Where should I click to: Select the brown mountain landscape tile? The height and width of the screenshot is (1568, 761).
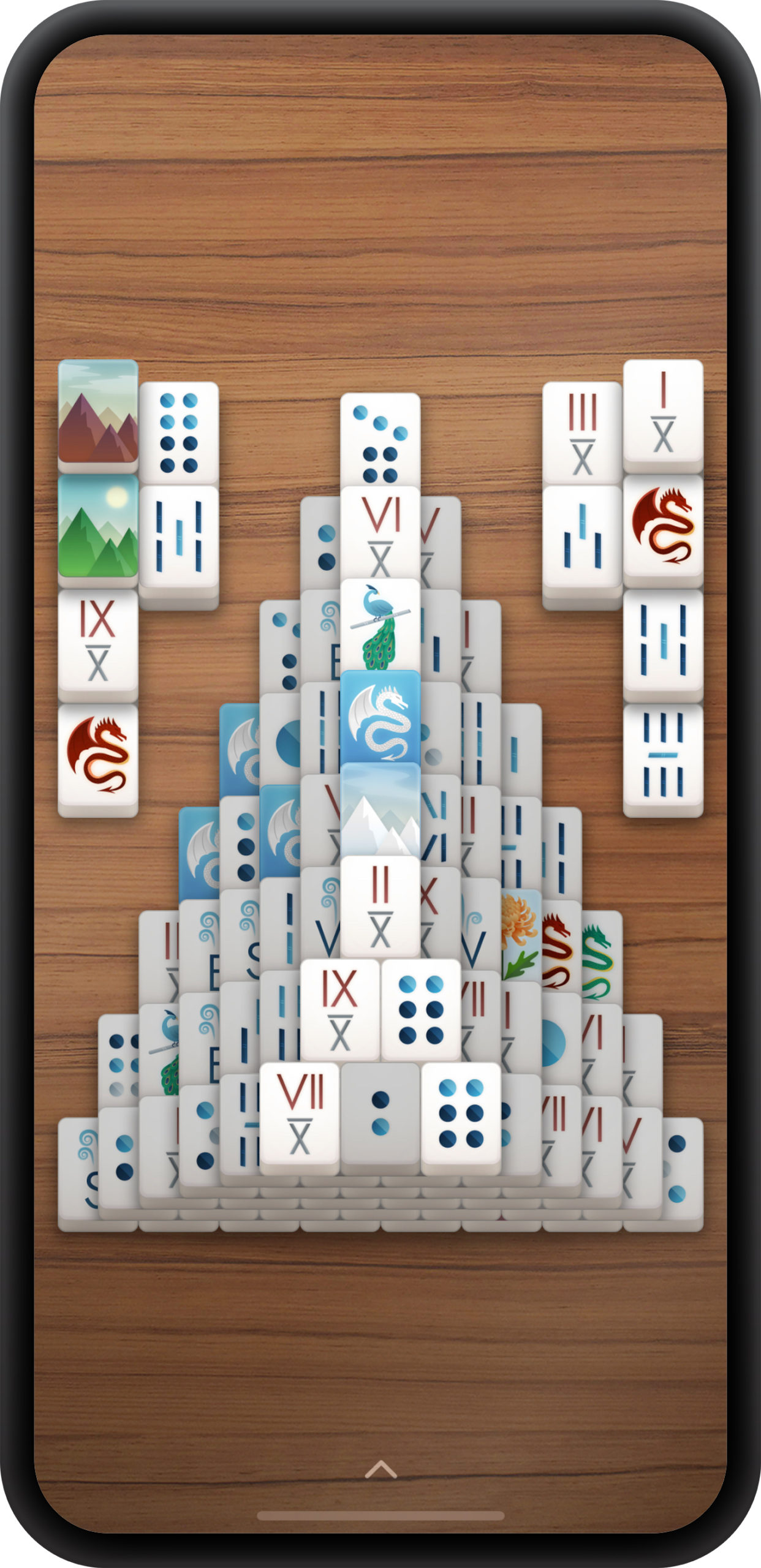pyautogui.click(x=98, y=412)
